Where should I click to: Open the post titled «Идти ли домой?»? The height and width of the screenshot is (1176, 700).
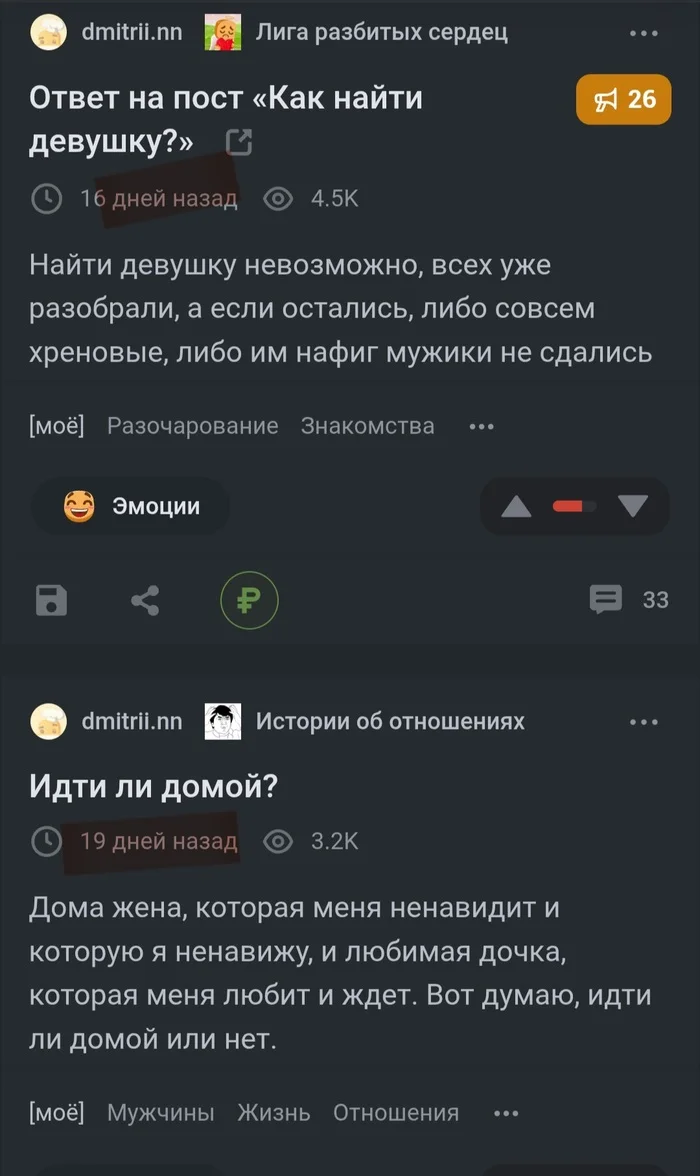(x=154, y=788)
